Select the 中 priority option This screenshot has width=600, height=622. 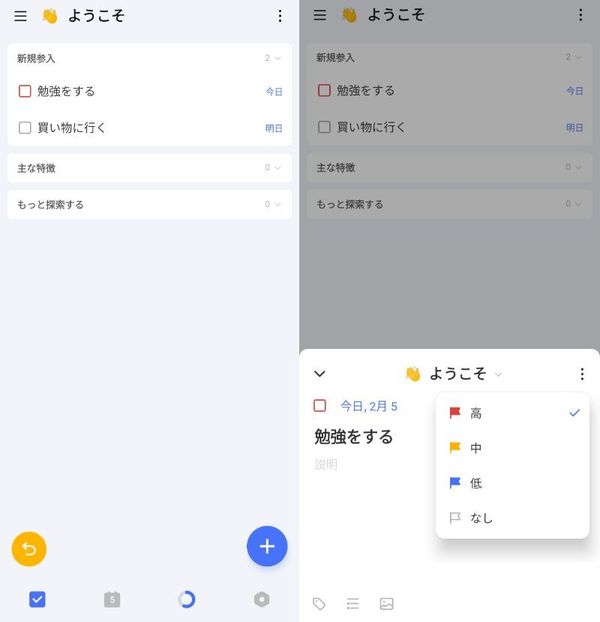512,448
